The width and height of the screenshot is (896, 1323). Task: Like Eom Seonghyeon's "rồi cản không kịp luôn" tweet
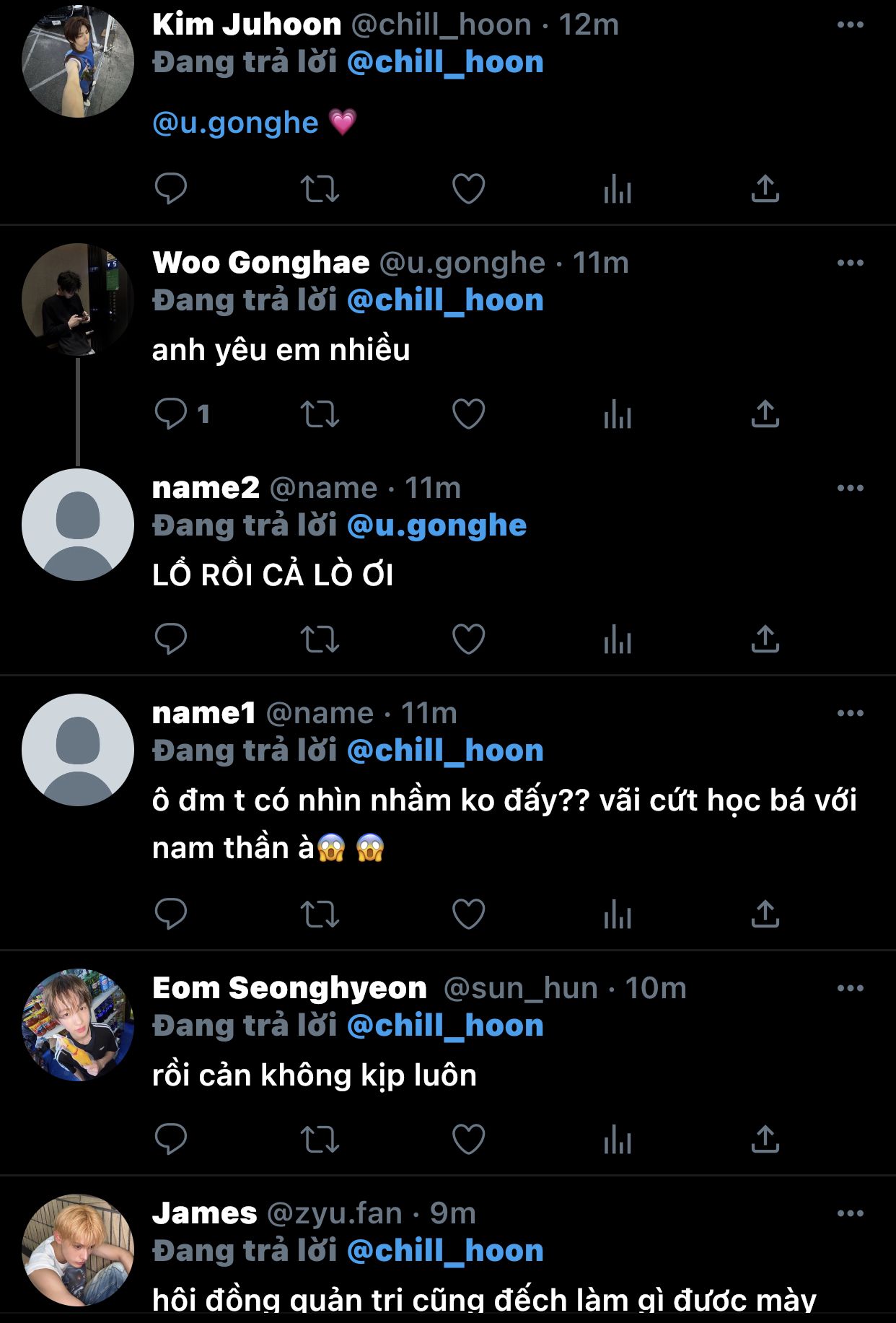click(468, 1140)
